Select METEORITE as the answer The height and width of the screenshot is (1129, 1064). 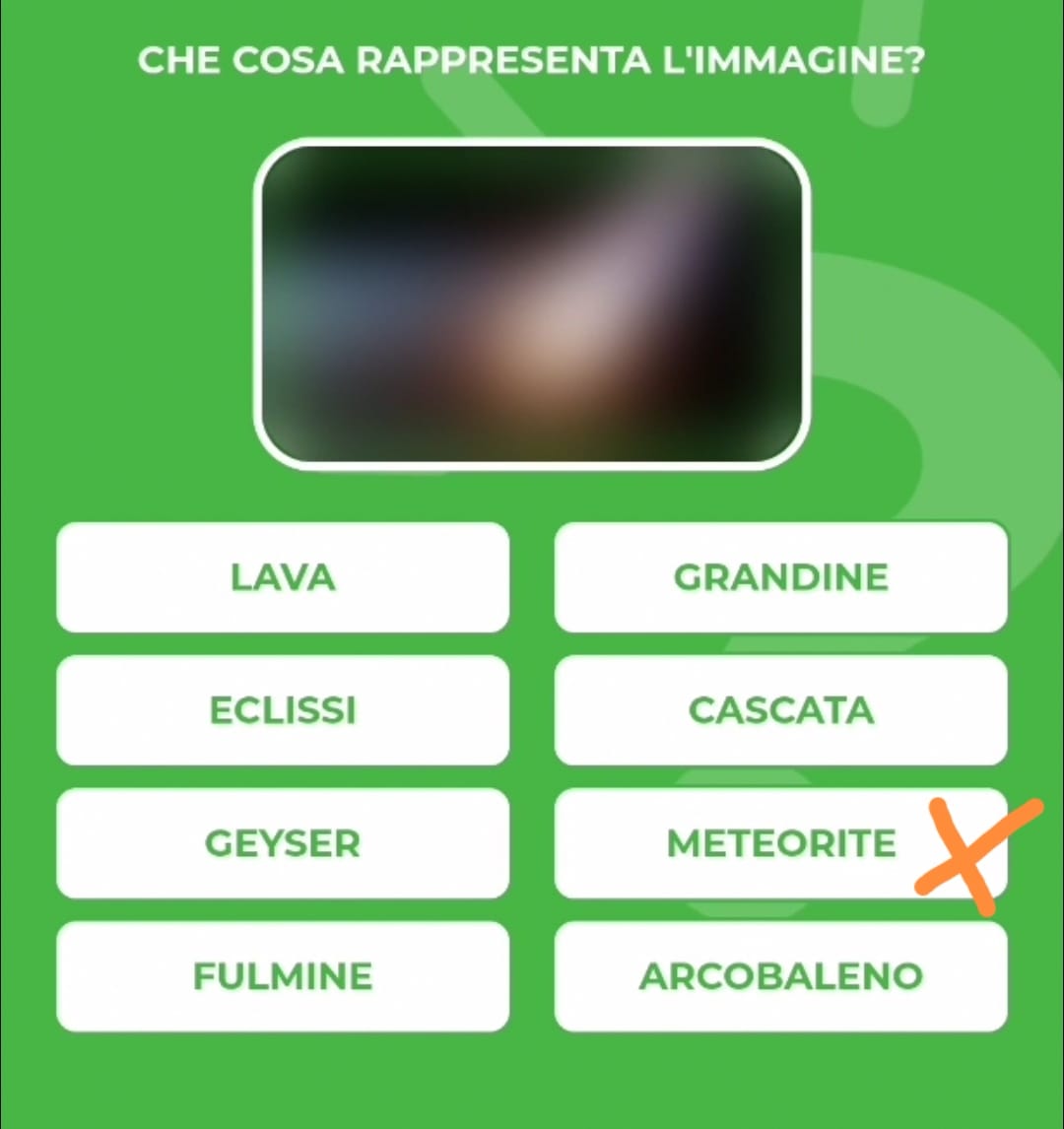point(780,843)
